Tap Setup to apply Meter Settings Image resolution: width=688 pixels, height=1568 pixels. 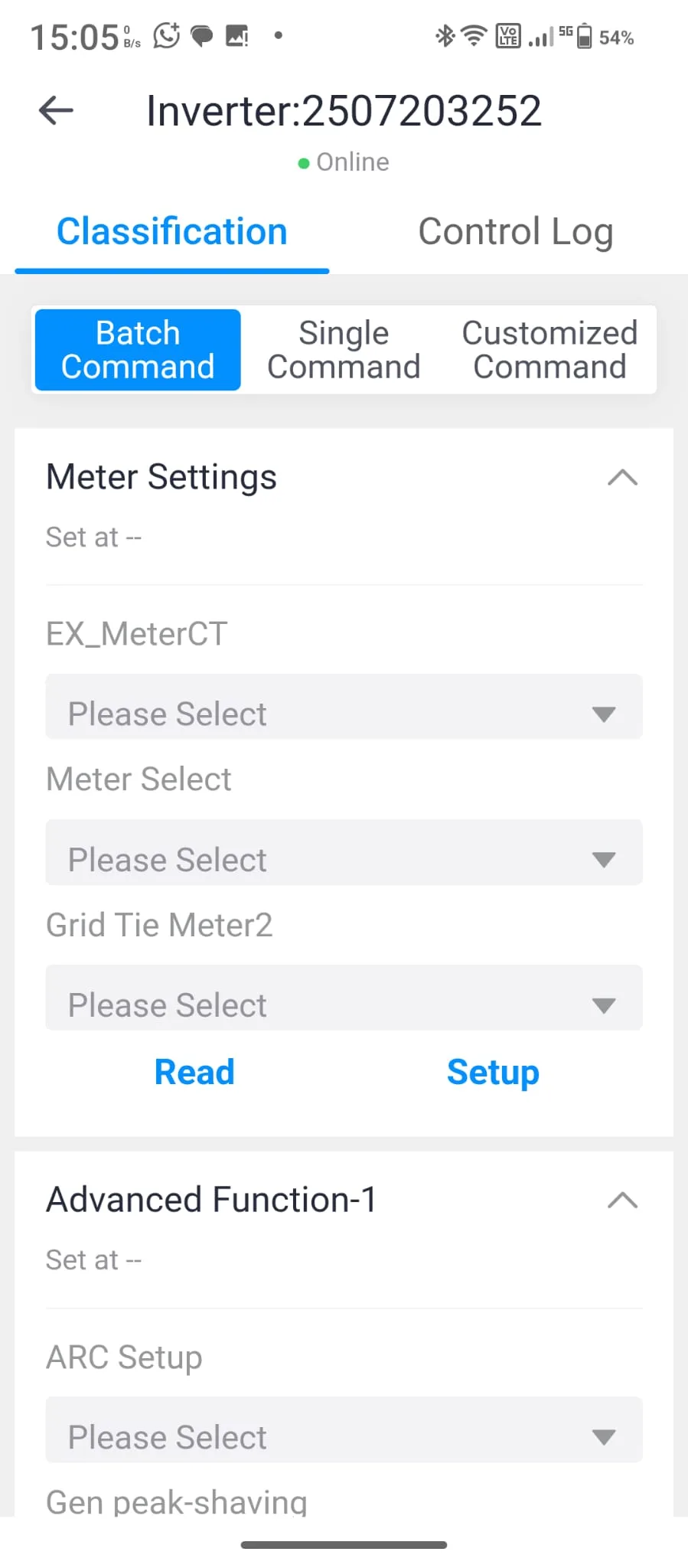click(x=493, y=1072)
